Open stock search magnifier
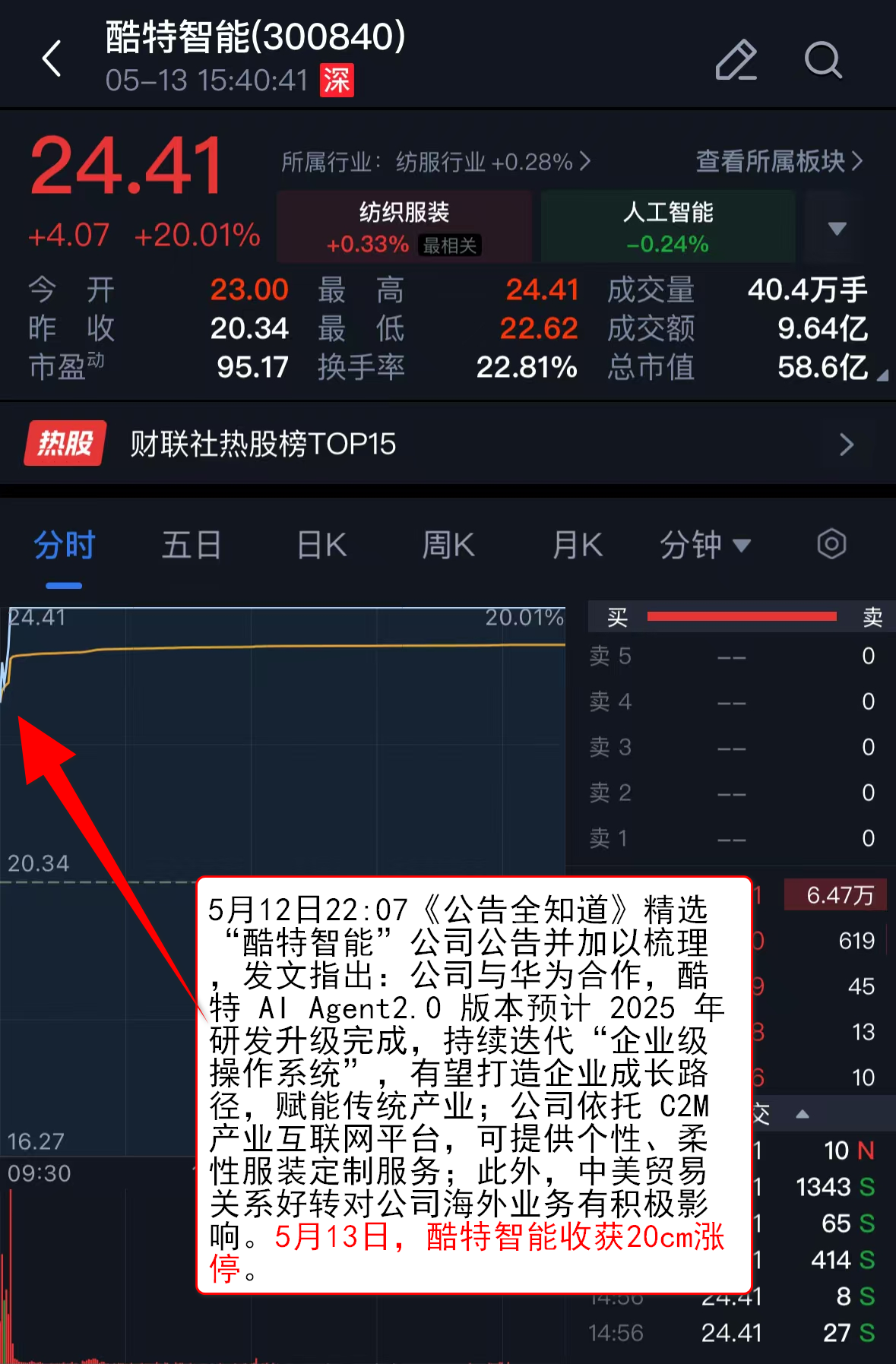The width and height of the screenshot is (896, 1364). [x=823, y=60]
